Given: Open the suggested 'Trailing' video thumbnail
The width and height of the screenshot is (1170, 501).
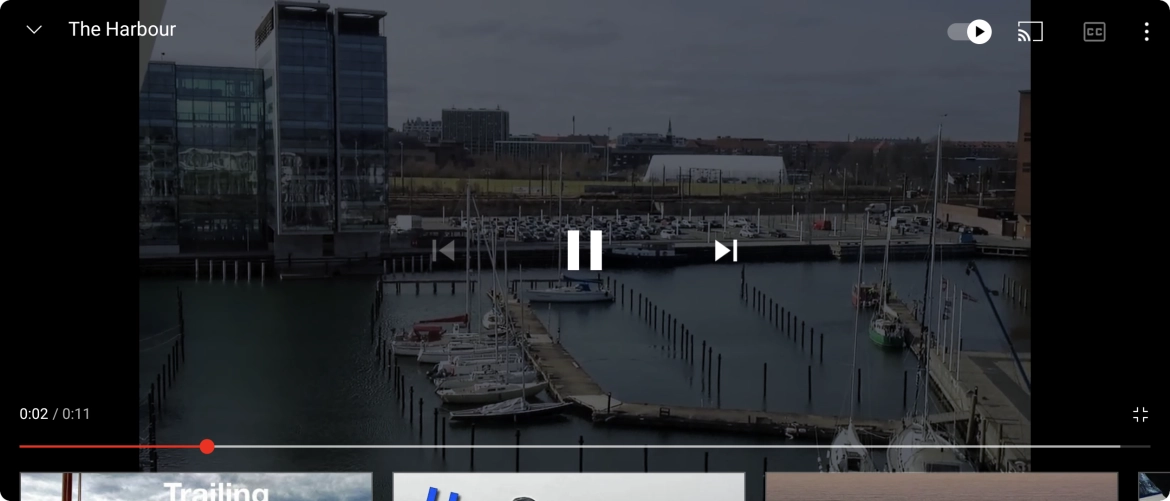Looking at the screenshot, I should 196,487.
